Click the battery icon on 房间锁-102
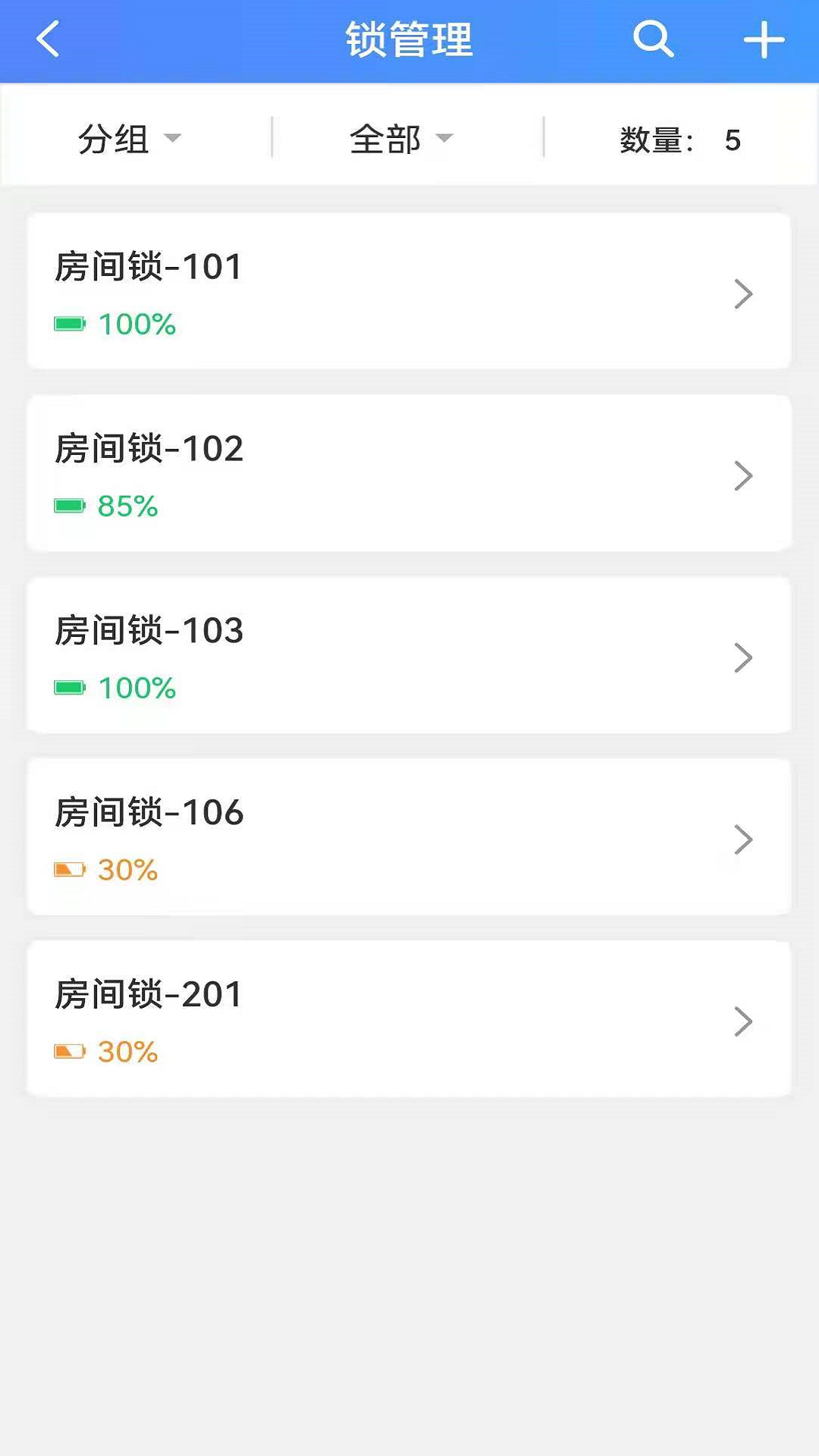819x1456 pixels. (71, 505)
